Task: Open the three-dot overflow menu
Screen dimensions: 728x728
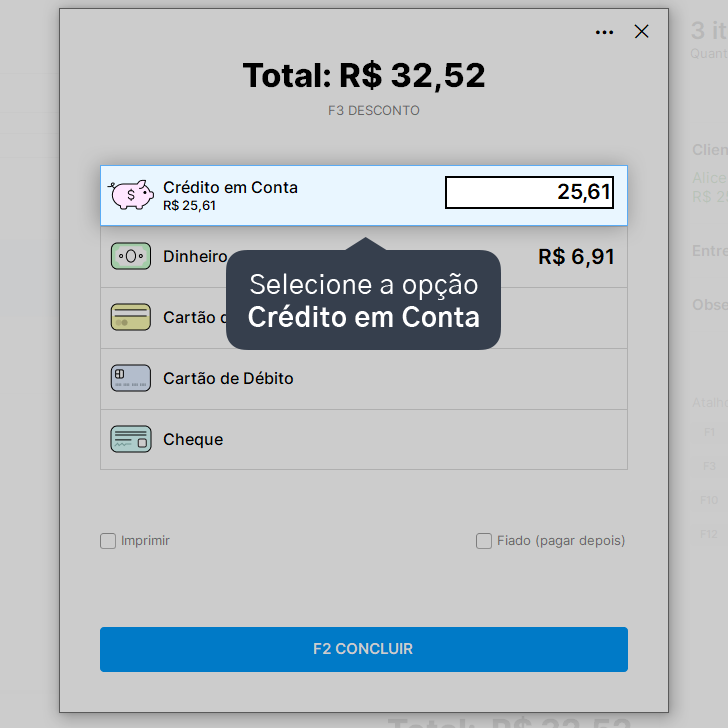Action: (604, 32)
